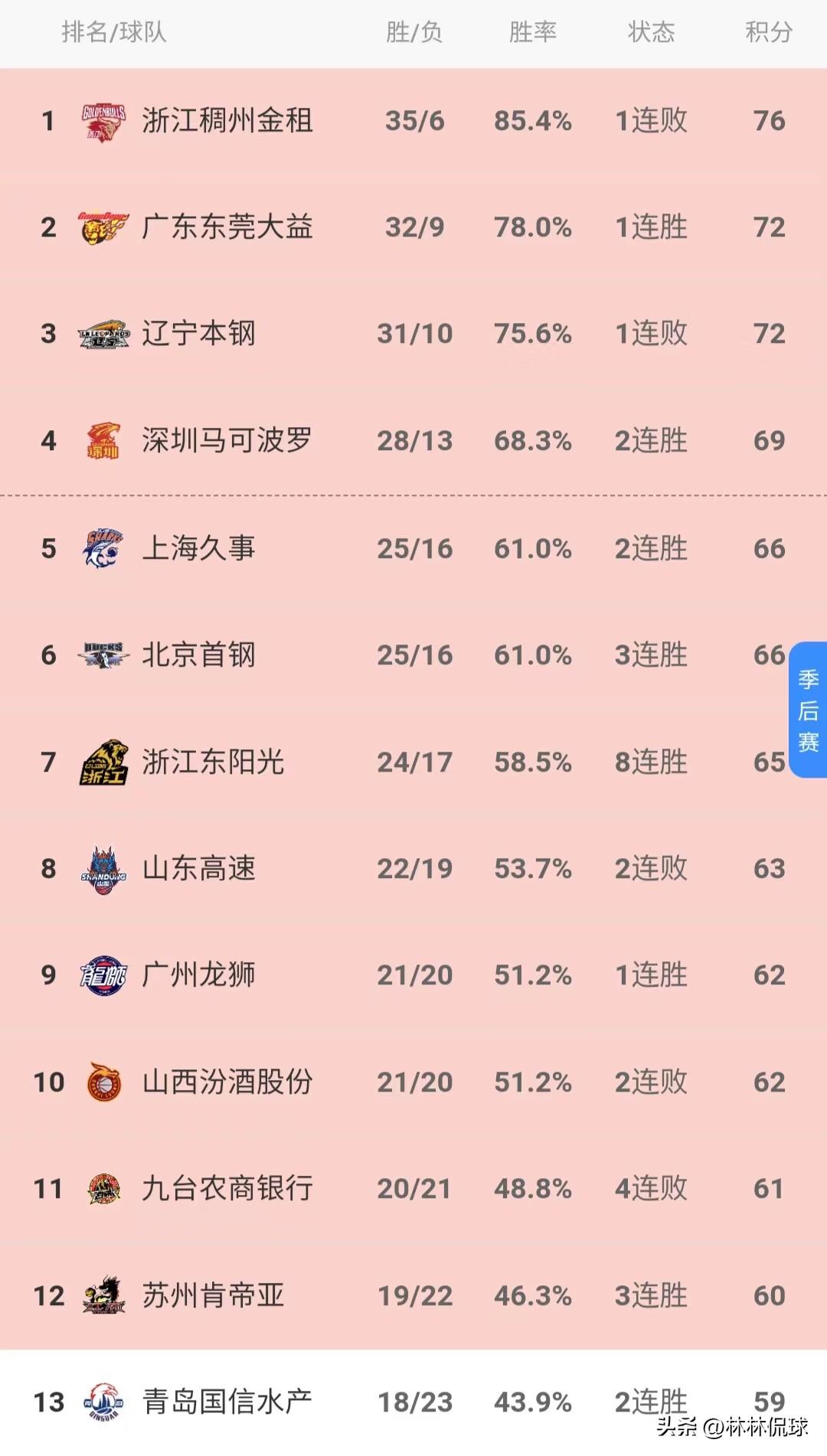827x1456 pixels.
Task: View 深圳马可波罗 team details
Action: coord(227,440)
